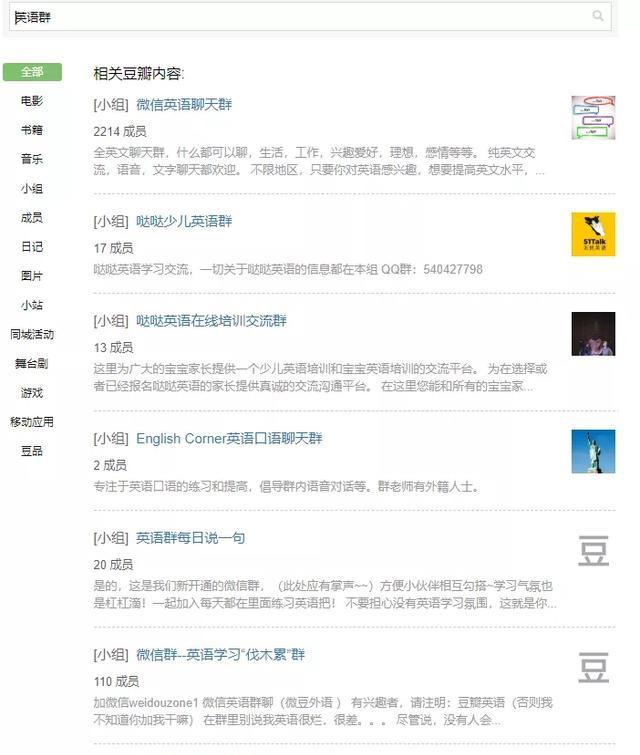Screen dimensions: 640x755
Task: Open 哒哒英语在线培训交流群 group
Action: pos(211,321)
